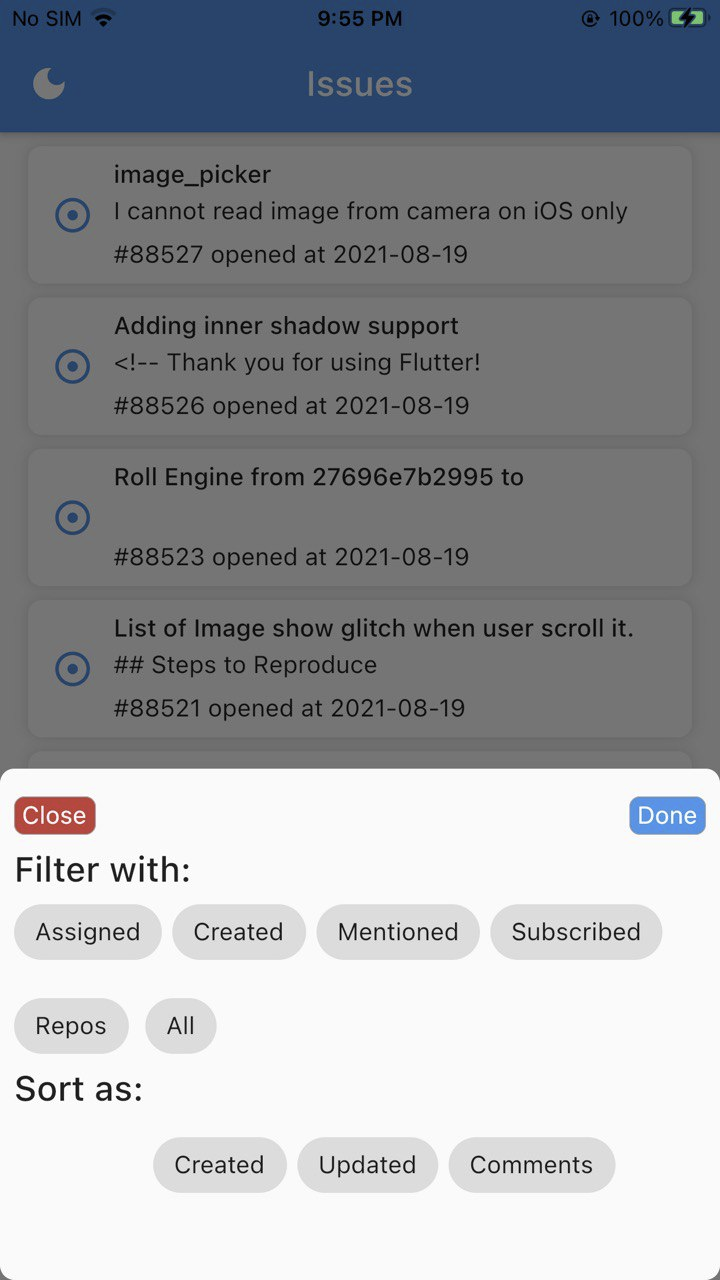Choose the All filter chip
The image size is (720, 1280).
point(181,1026)
